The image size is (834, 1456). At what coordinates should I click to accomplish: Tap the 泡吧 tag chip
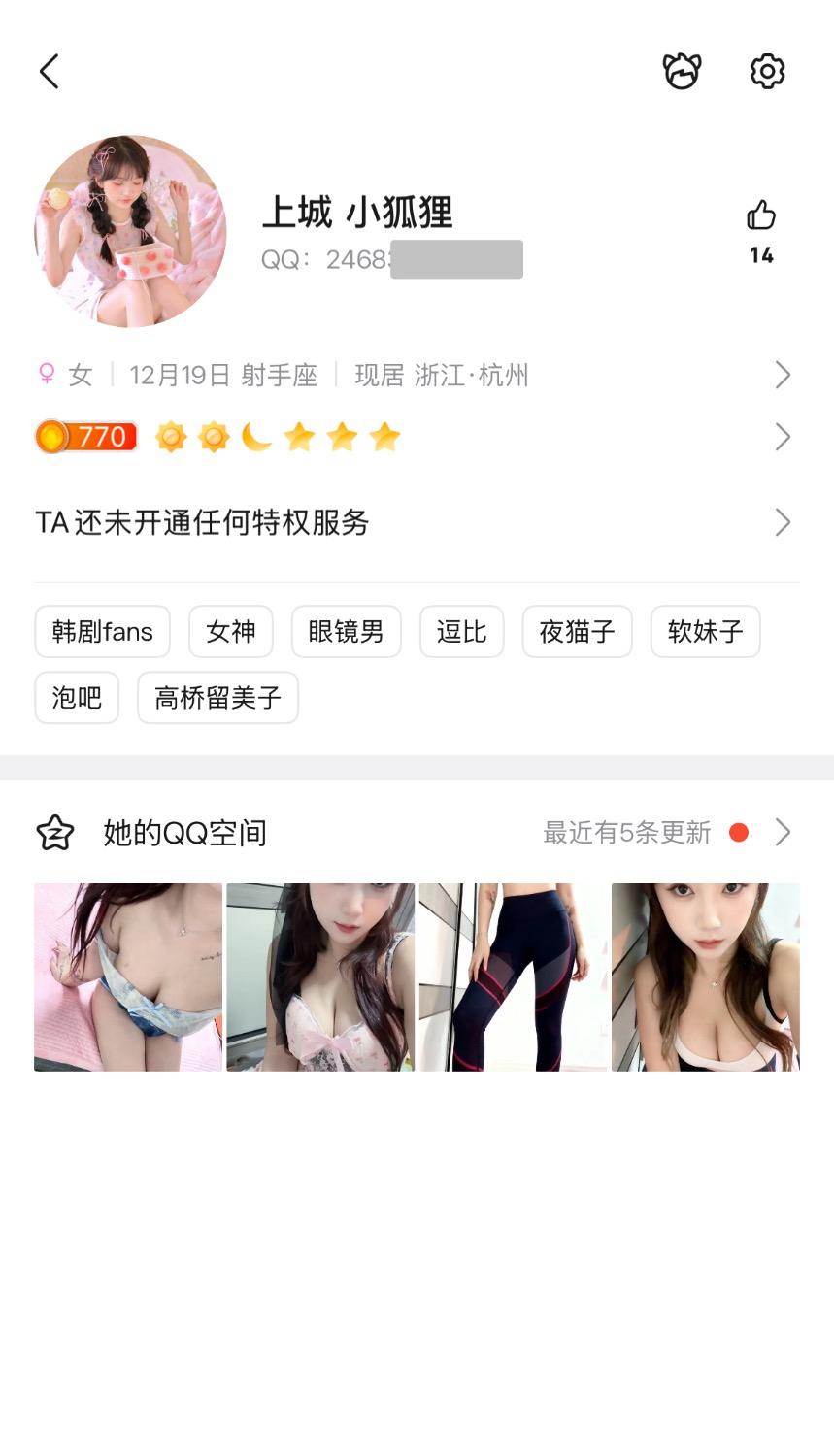[x=77, y=698]
